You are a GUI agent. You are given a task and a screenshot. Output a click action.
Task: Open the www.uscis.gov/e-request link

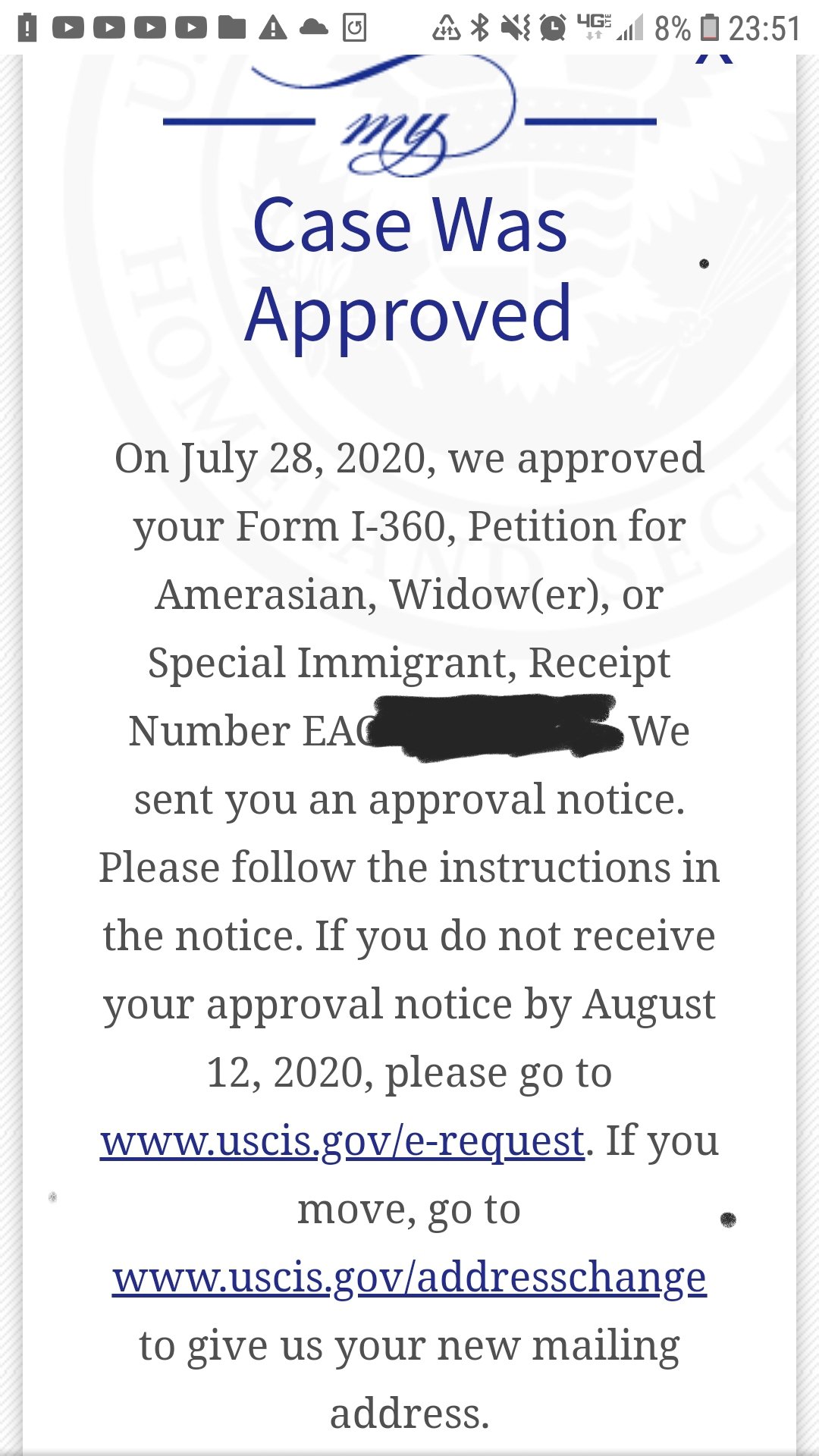pos(342,1141)
